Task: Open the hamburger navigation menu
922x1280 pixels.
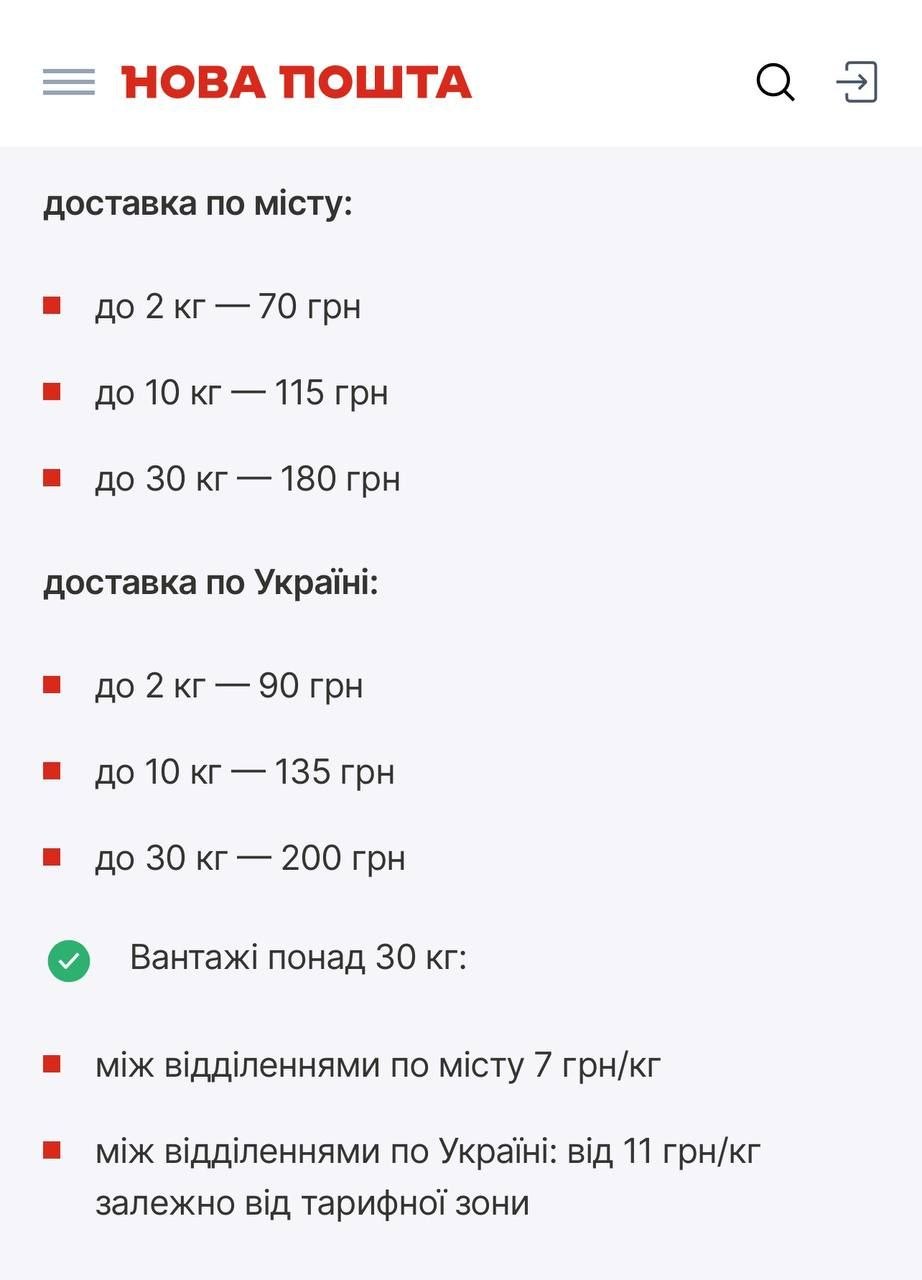Action: pos(68,82)
